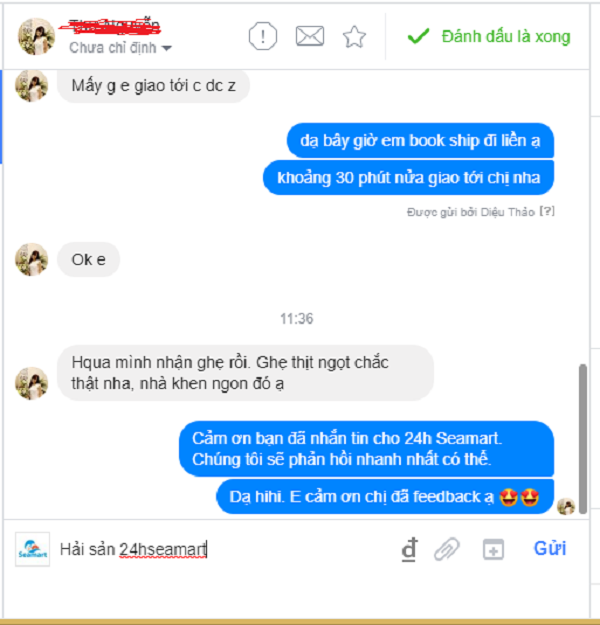
Task: Focus the message input field
Action: (220, 549)
